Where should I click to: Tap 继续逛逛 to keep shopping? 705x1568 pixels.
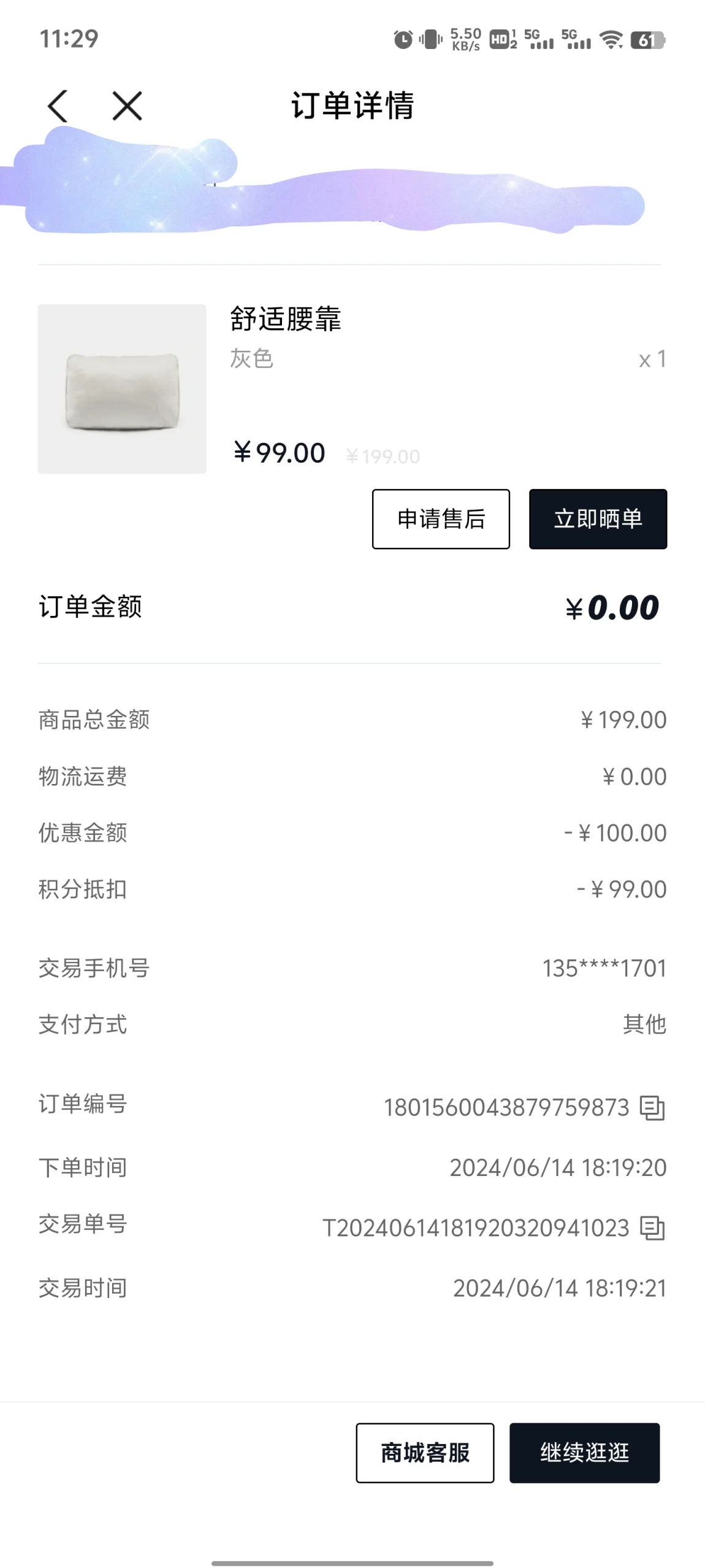pyautogui.click(x=584, y=1453)
